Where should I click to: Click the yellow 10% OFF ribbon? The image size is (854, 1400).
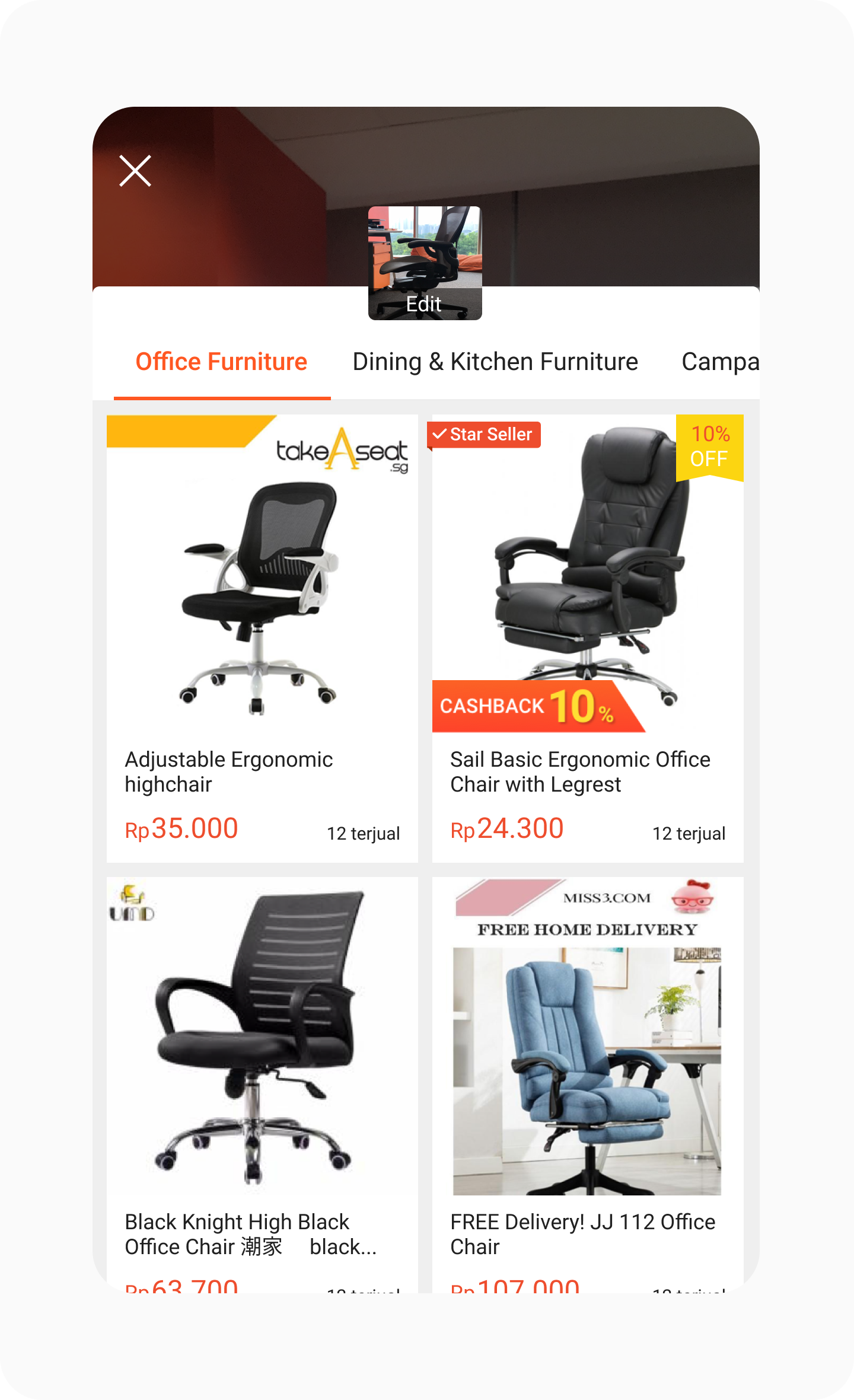(710, 454)
